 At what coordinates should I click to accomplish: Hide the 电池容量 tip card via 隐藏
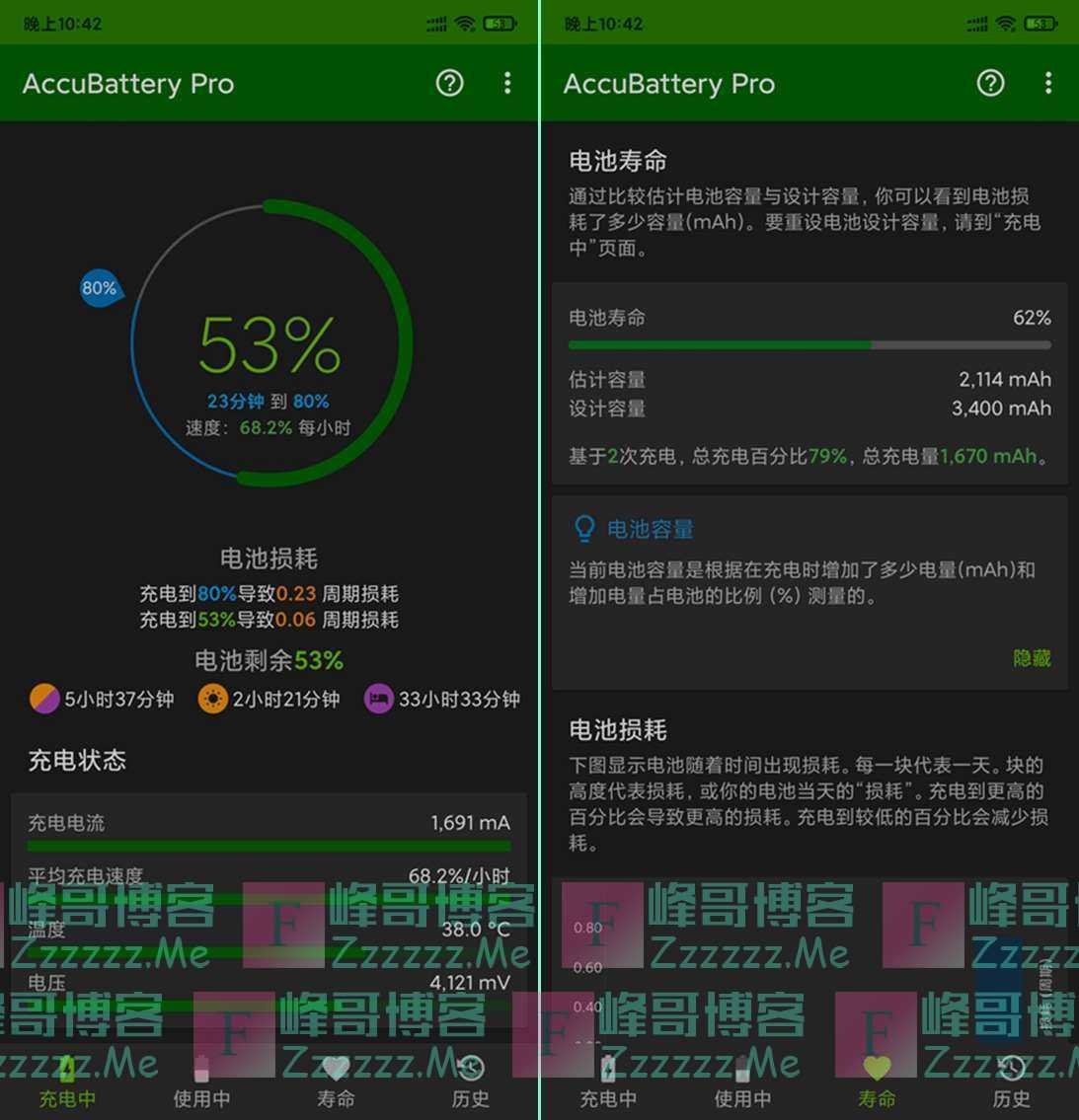point(1031,658)
